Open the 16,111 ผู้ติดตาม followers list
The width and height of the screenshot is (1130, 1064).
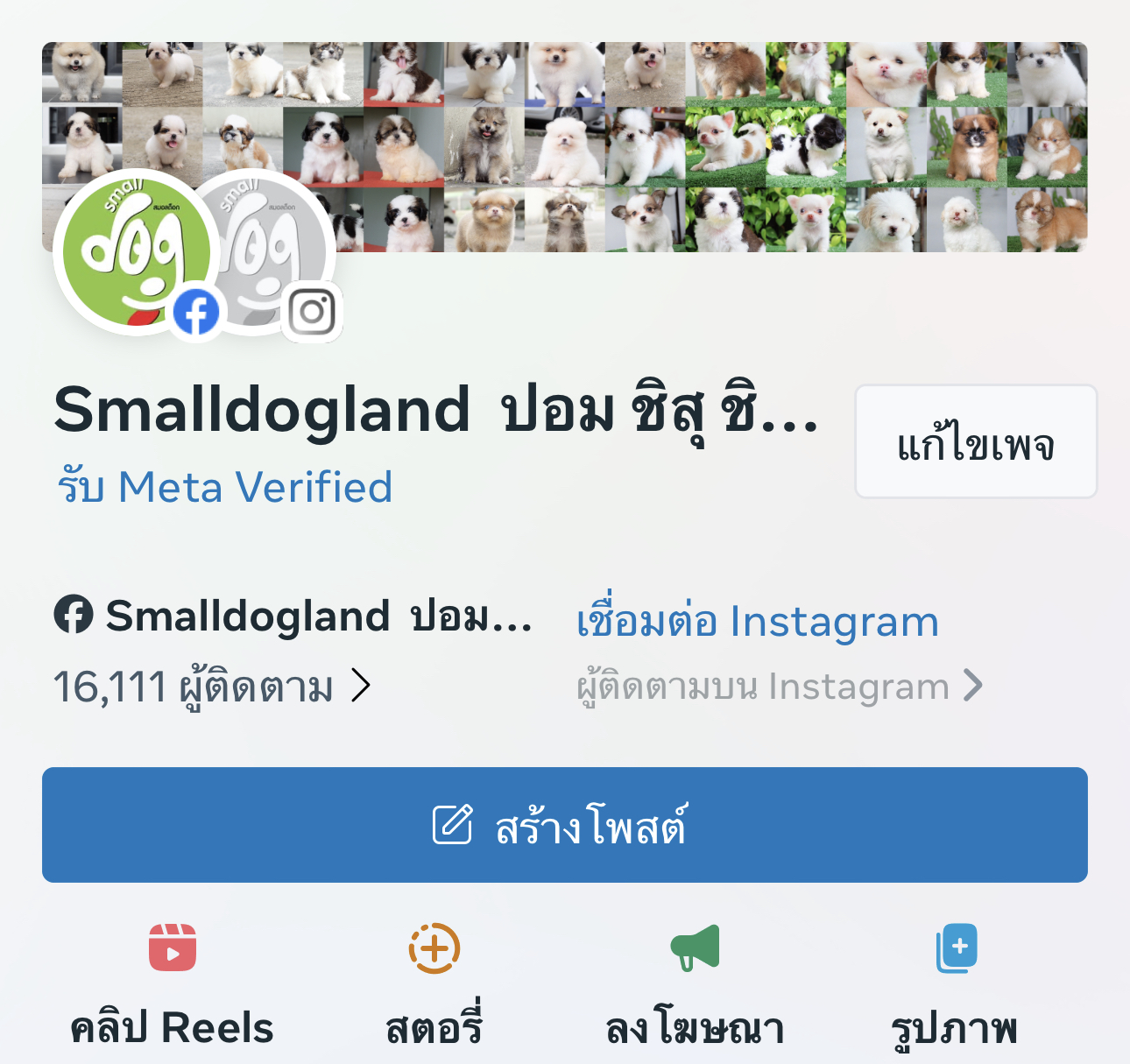(x=212, y=686)
